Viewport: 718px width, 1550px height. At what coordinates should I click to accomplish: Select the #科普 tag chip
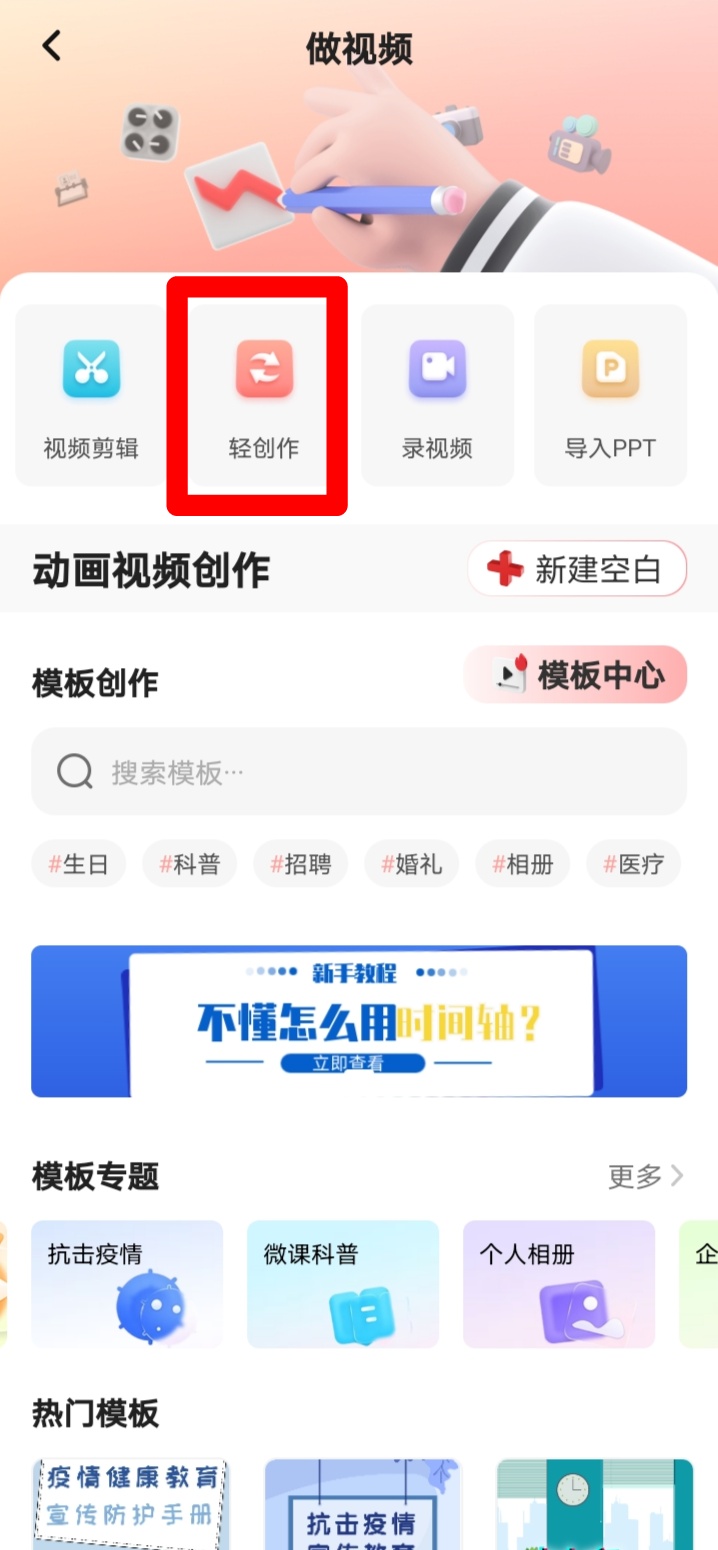[x=189, y=864]
